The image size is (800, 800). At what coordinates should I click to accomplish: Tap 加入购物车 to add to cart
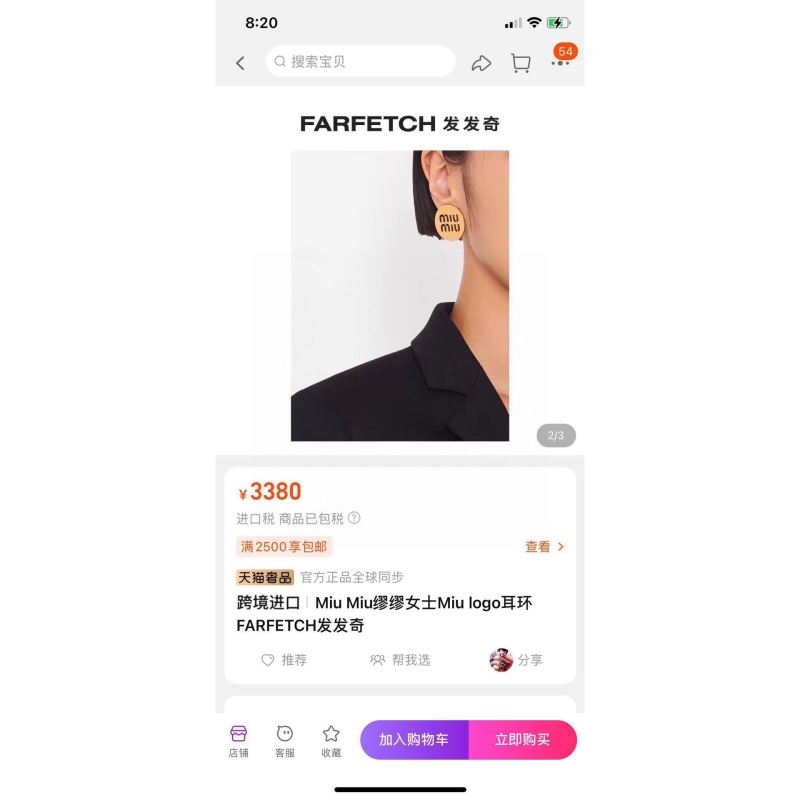click(x=414, y=740)
